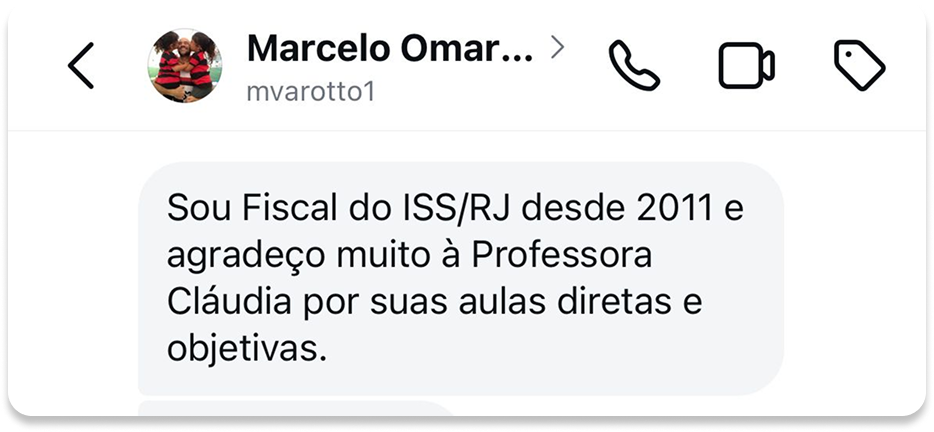Start a voice call with Marcelo
This screenshot has width=934, height=432.
634,66
